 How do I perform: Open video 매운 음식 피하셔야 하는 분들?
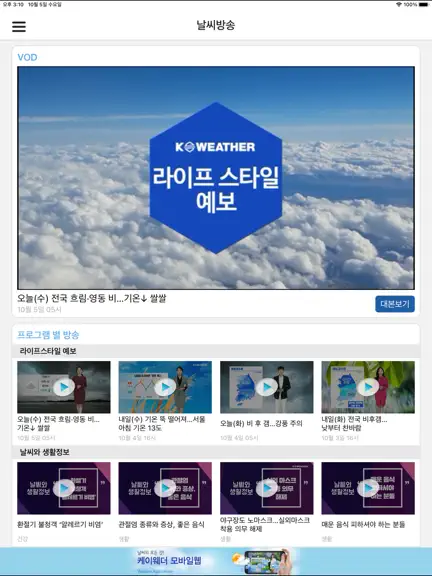tap(368, 488)
